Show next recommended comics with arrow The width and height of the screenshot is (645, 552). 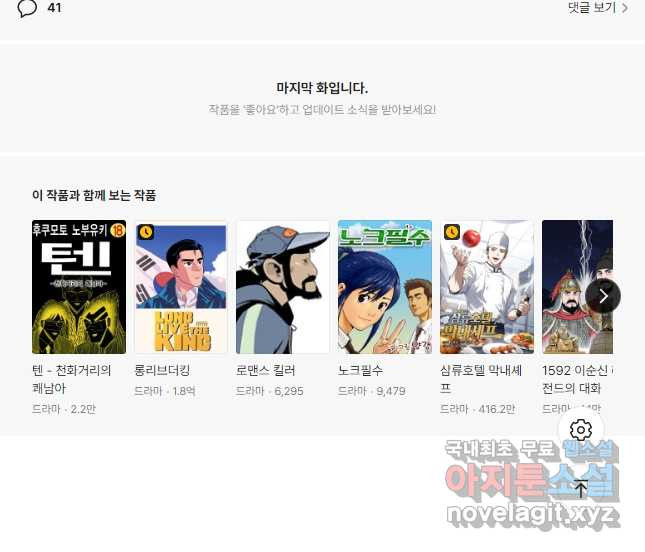click(603, 296)
